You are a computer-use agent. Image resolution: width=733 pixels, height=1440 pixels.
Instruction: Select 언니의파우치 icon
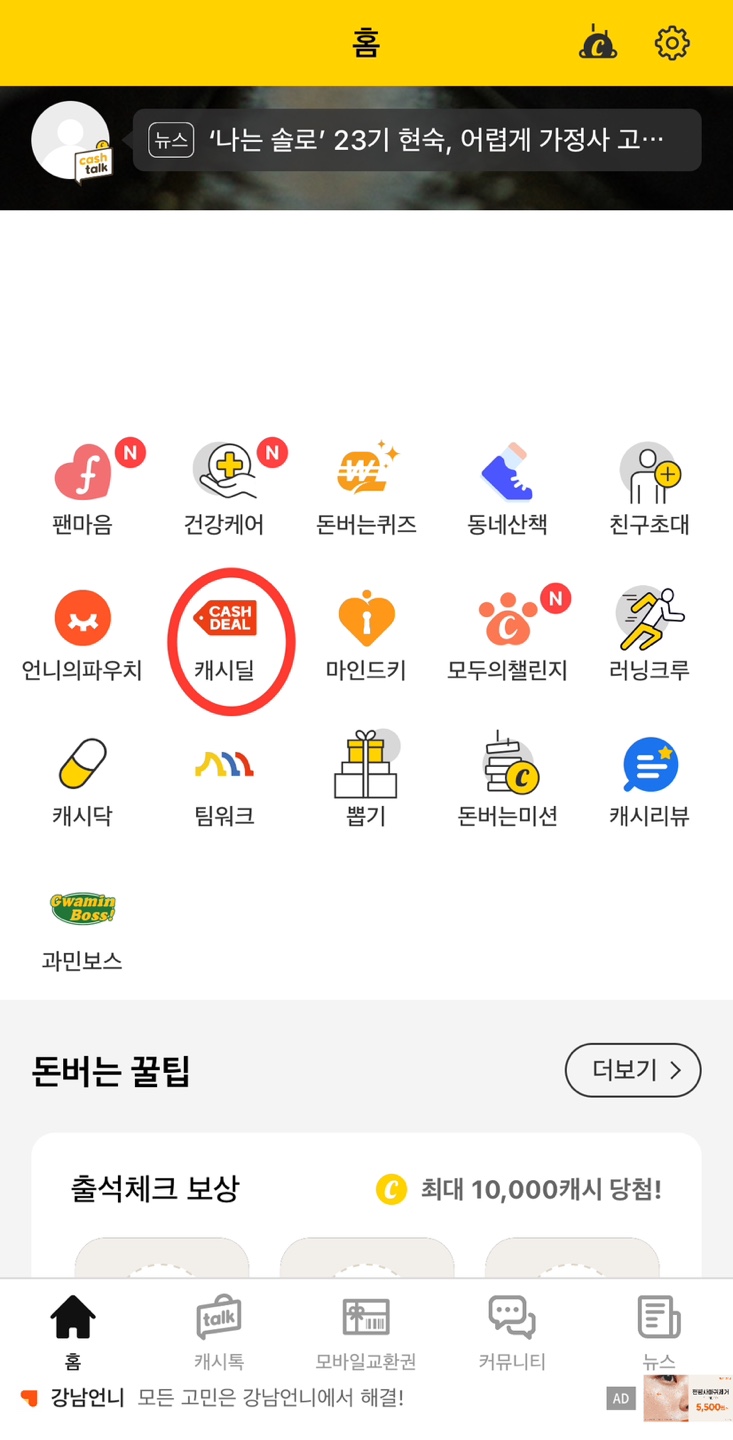click(x=83, y=620)
